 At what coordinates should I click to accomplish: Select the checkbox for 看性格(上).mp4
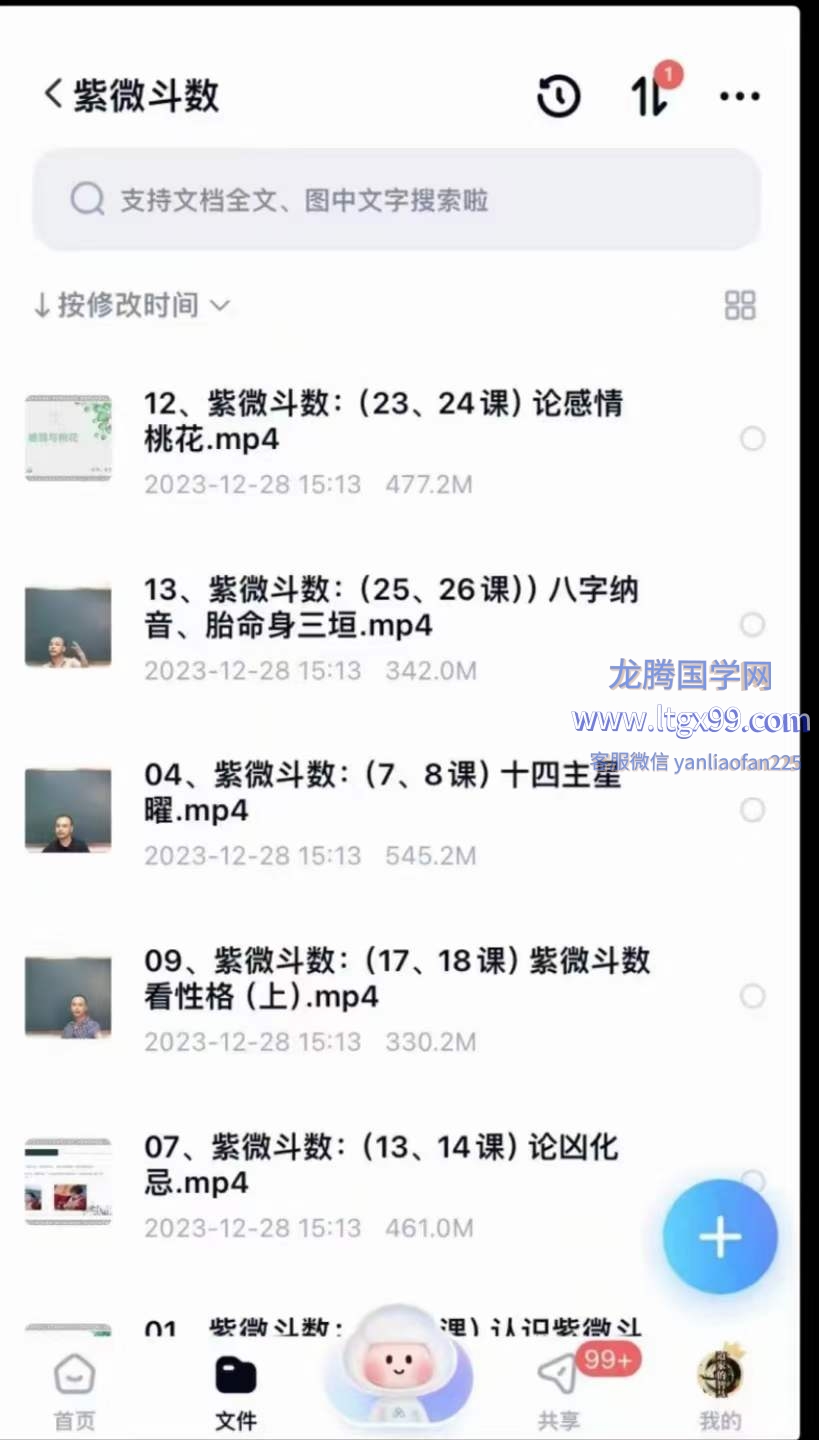tap(752, 996)
